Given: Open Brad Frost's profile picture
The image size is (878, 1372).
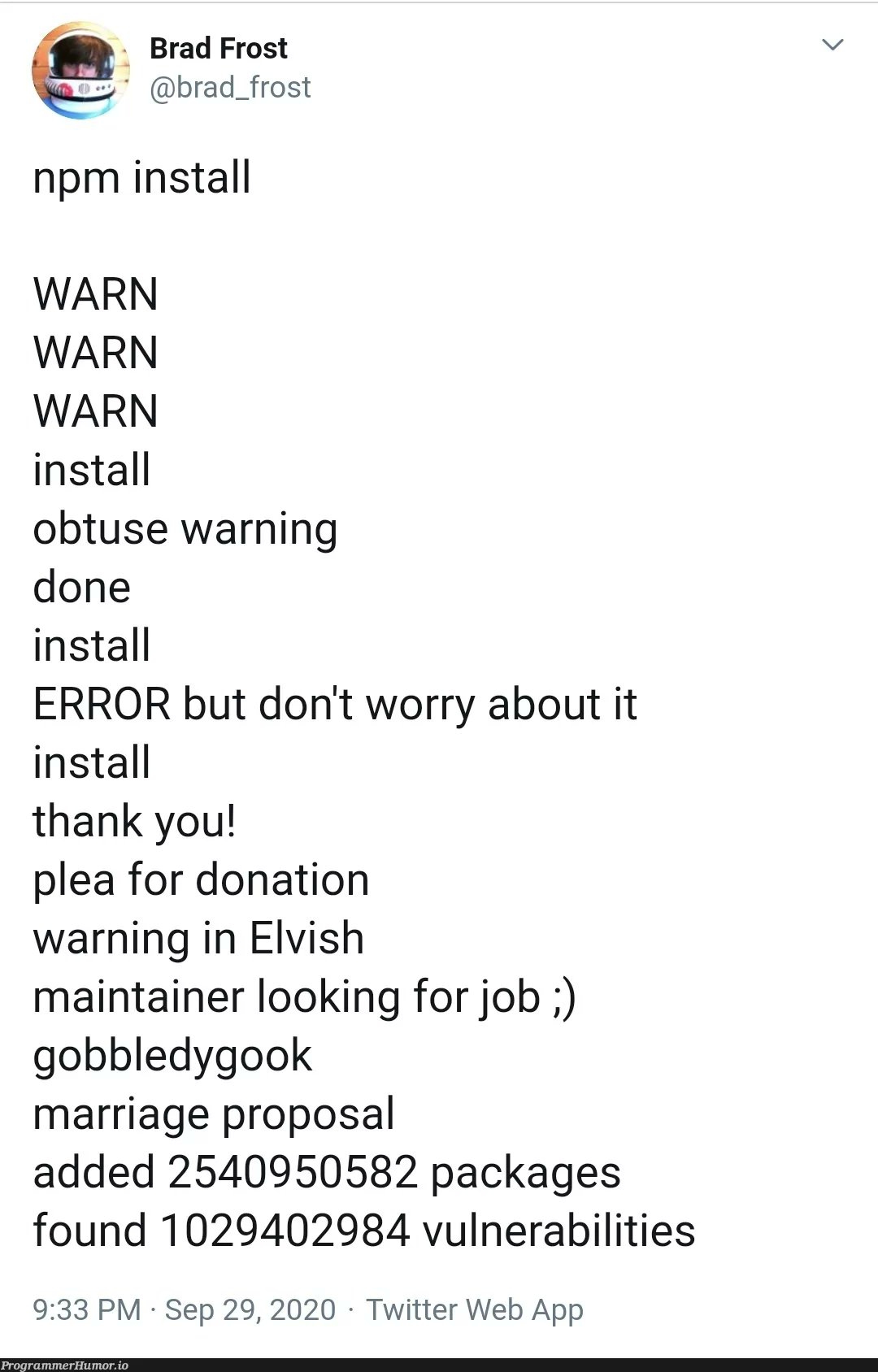Looking at the screenshot, I should [80, 72].
